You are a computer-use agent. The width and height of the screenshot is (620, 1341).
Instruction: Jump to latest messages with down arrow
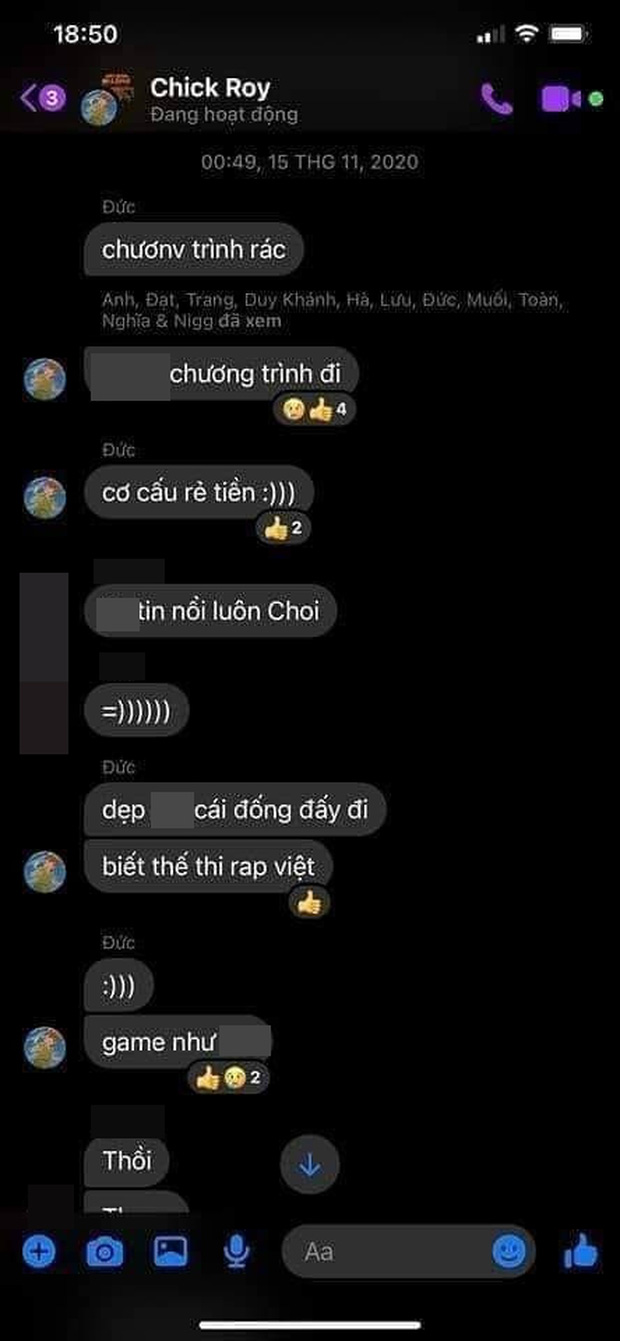click(310, 1165)
